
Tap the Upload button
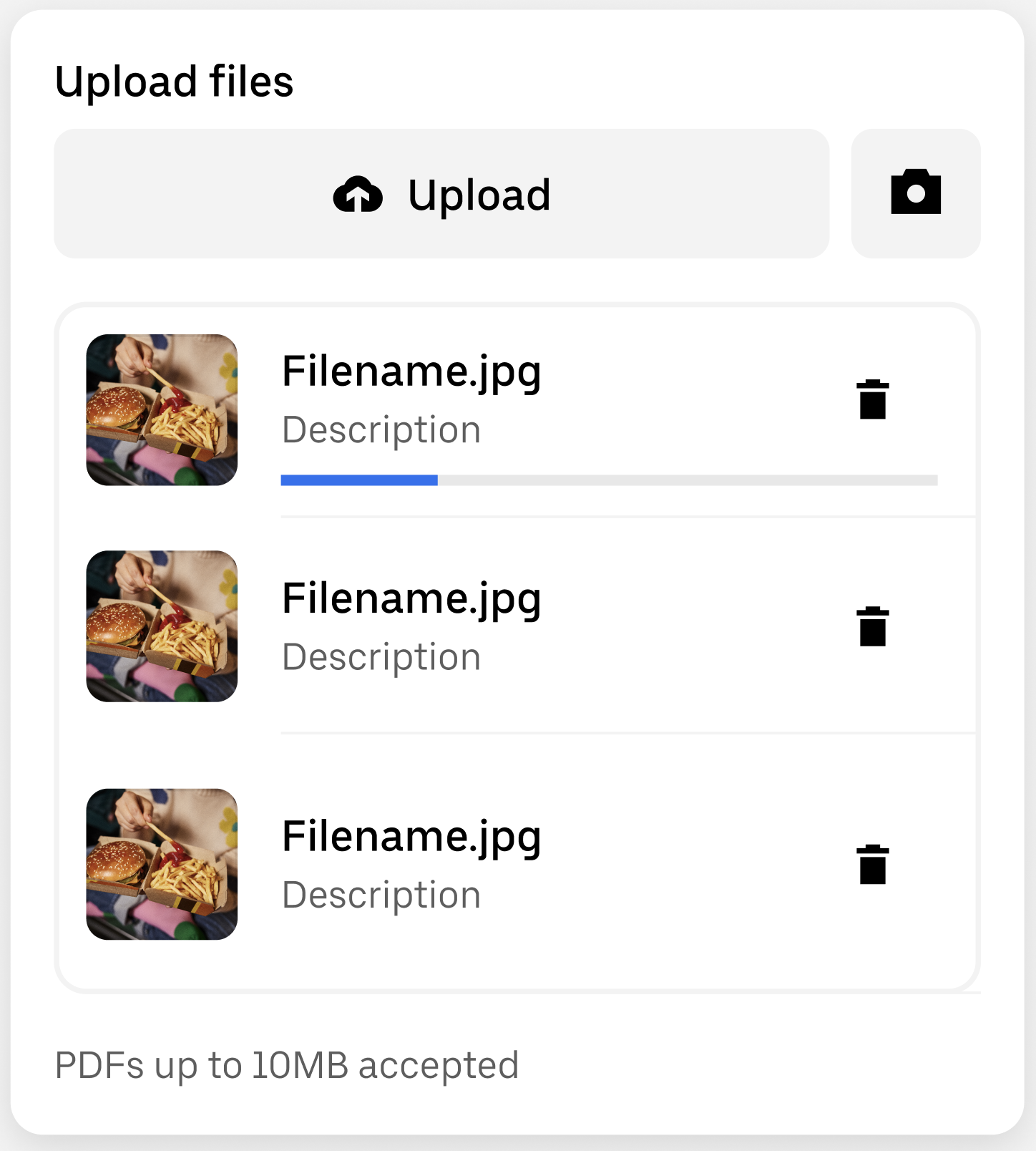pos(441,194)
